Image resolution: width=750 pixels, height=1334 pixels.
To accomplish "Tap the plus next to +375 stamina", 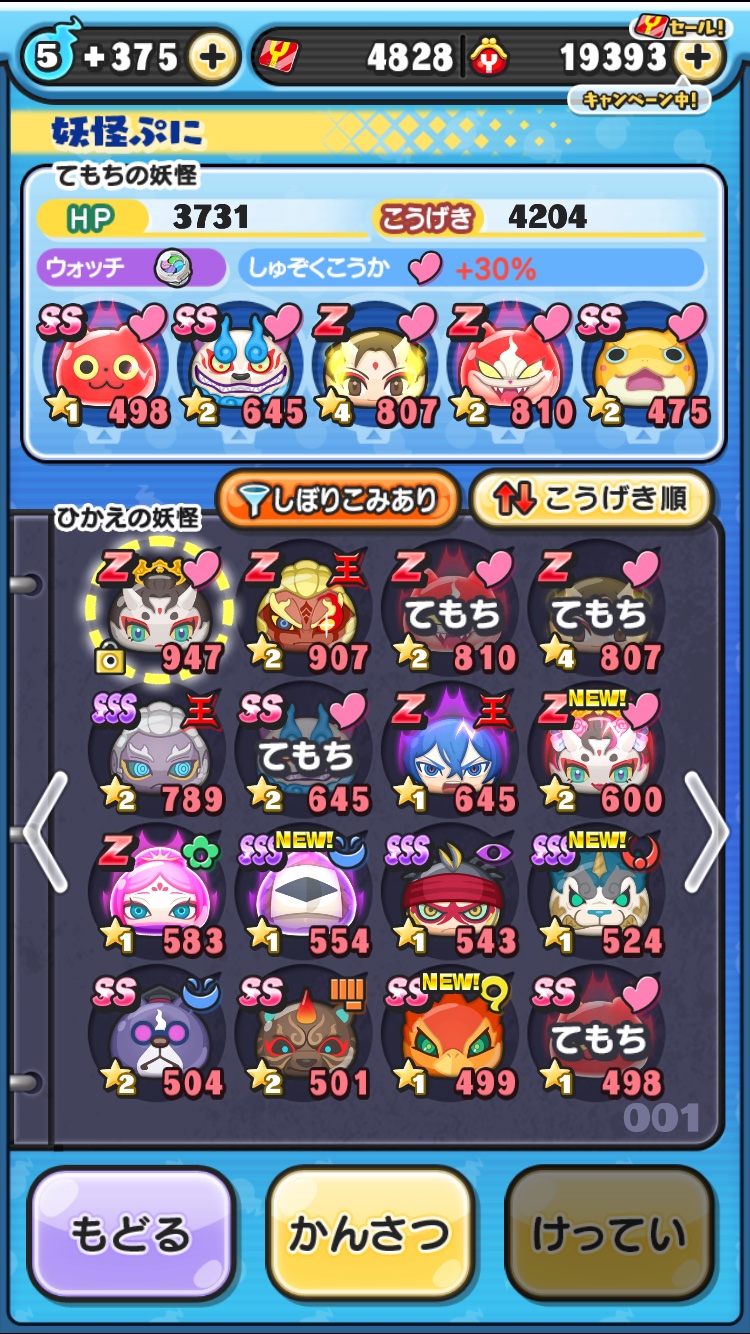I will 212,58.
